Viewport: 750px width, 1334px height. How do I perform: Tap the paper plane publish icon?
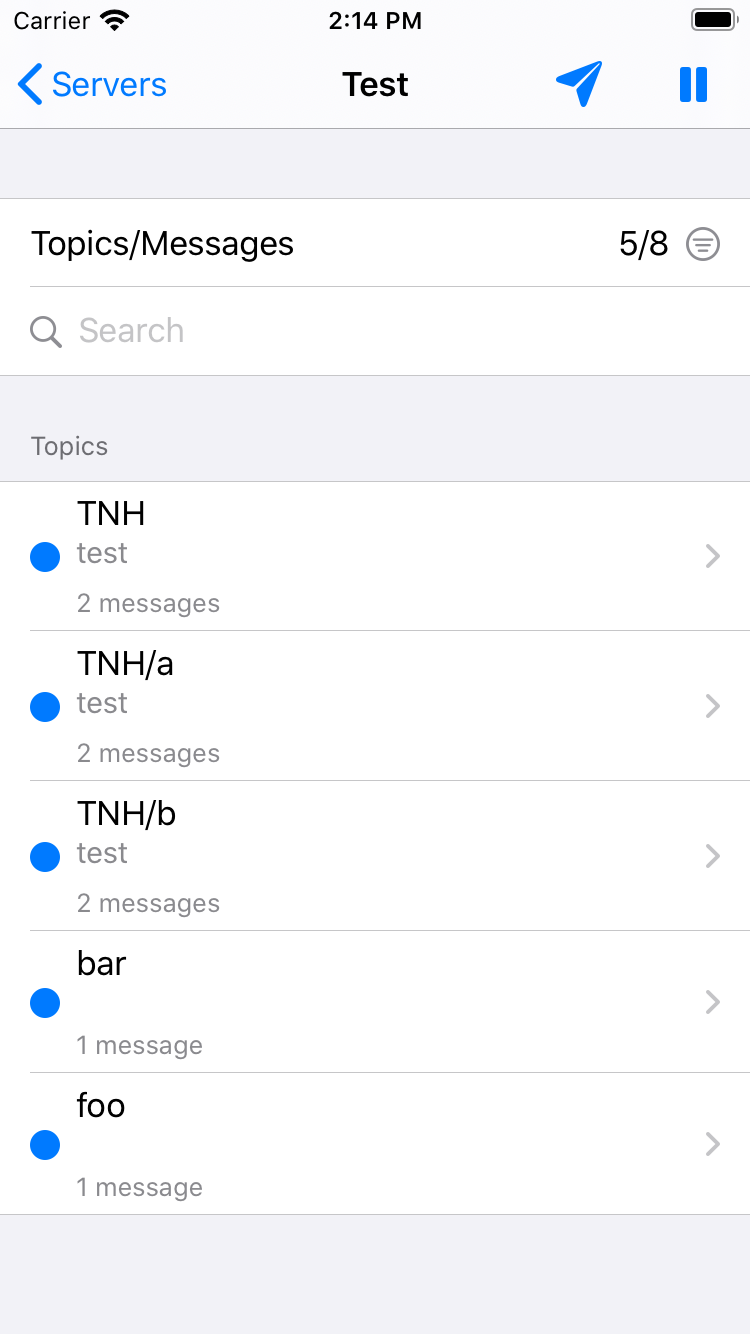pos(580,84)
